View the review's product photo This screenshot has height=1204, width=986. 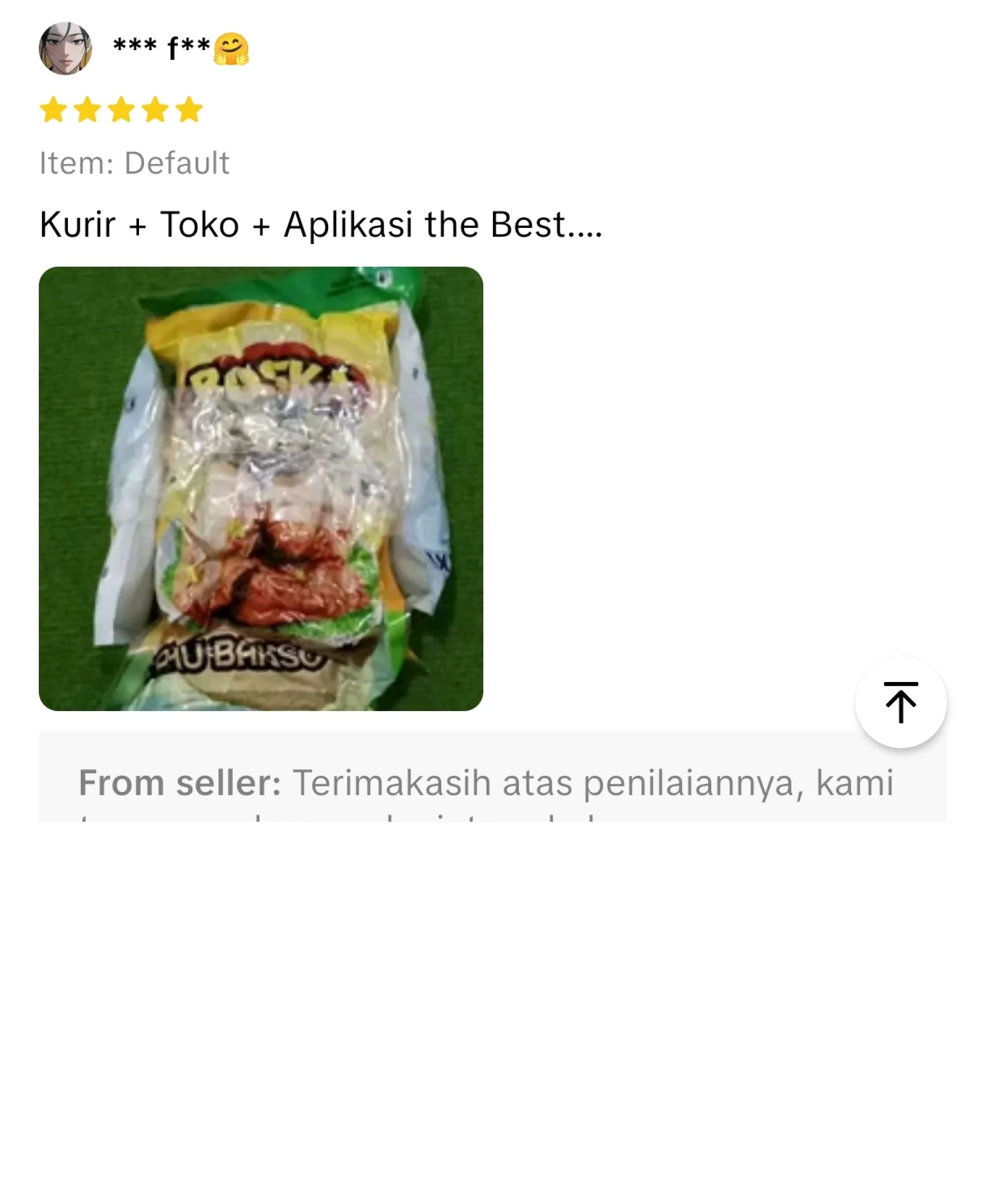coord(261,489)
